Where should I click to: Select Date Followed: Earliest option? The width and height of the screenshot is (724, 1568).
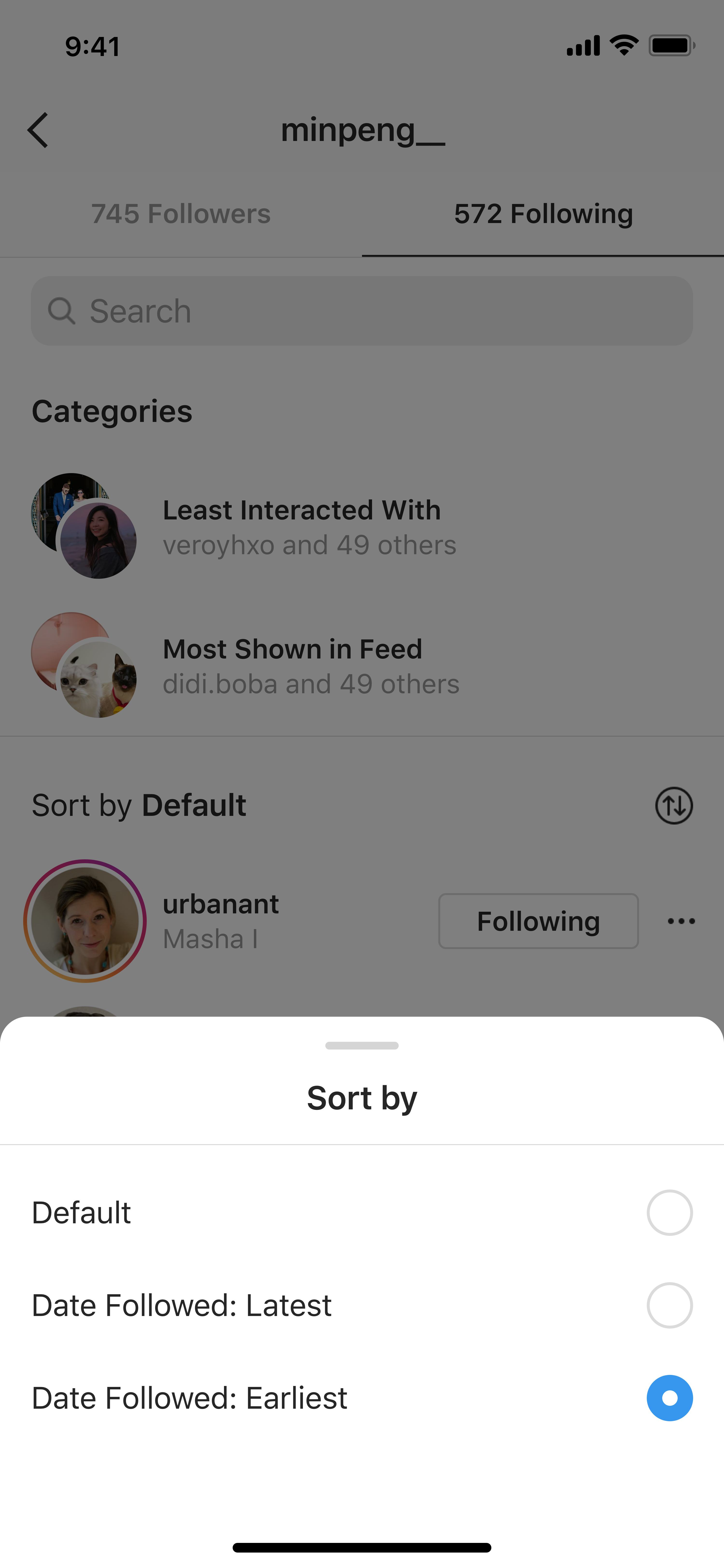pyautogui.click(x=669, y=1398)
